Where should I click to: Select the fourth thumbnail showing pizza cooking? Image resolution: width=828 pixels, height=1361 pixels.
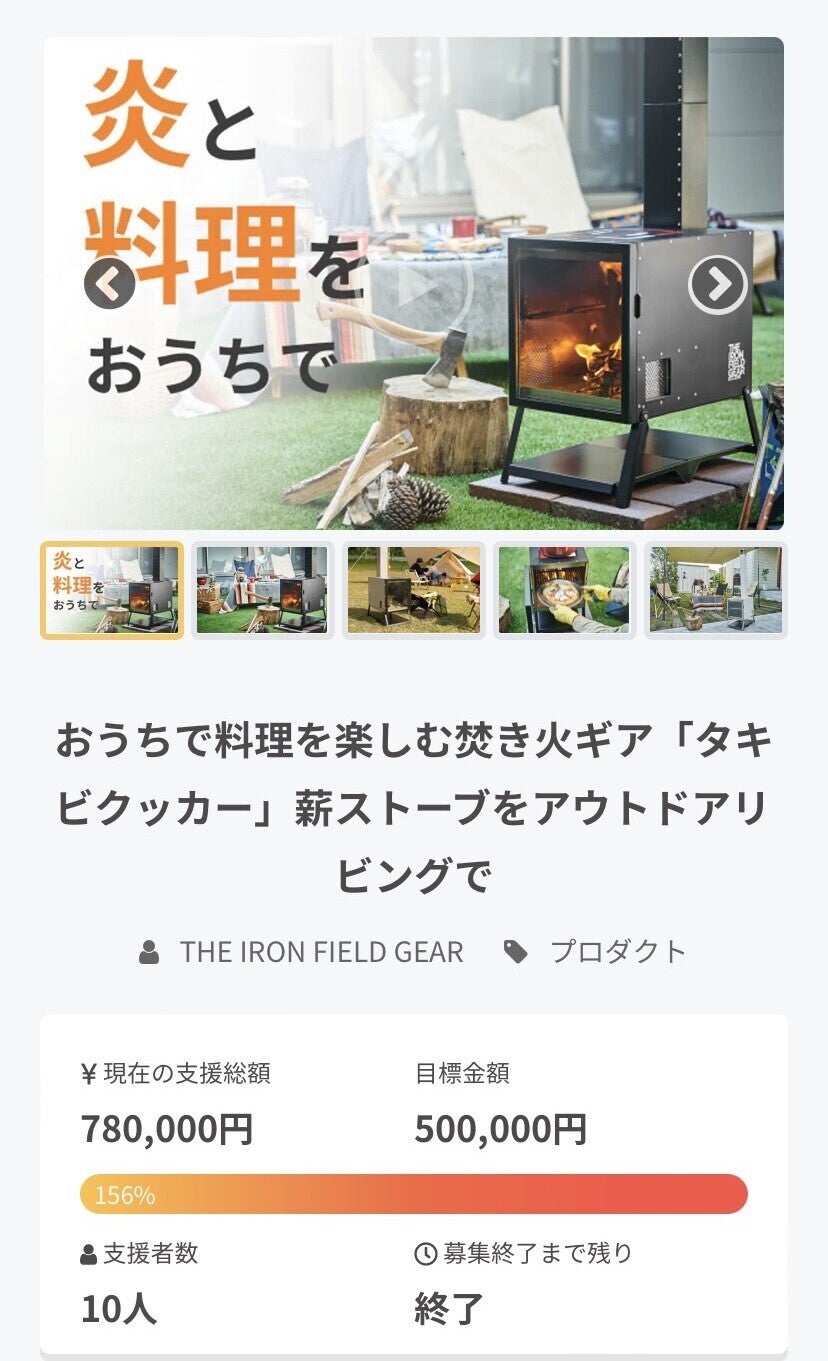pyautogui.click(x=565, y=590)
